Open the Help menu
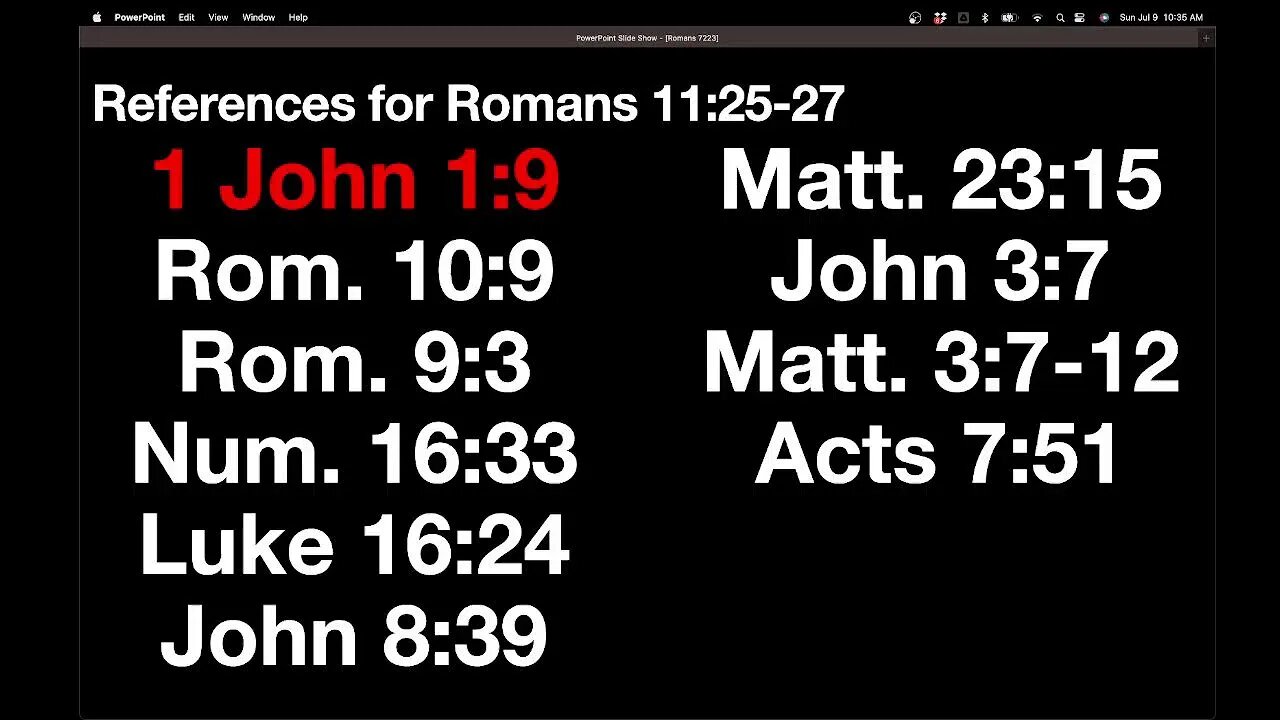Viewport: 1280px width, 720px height. (298, 17)
